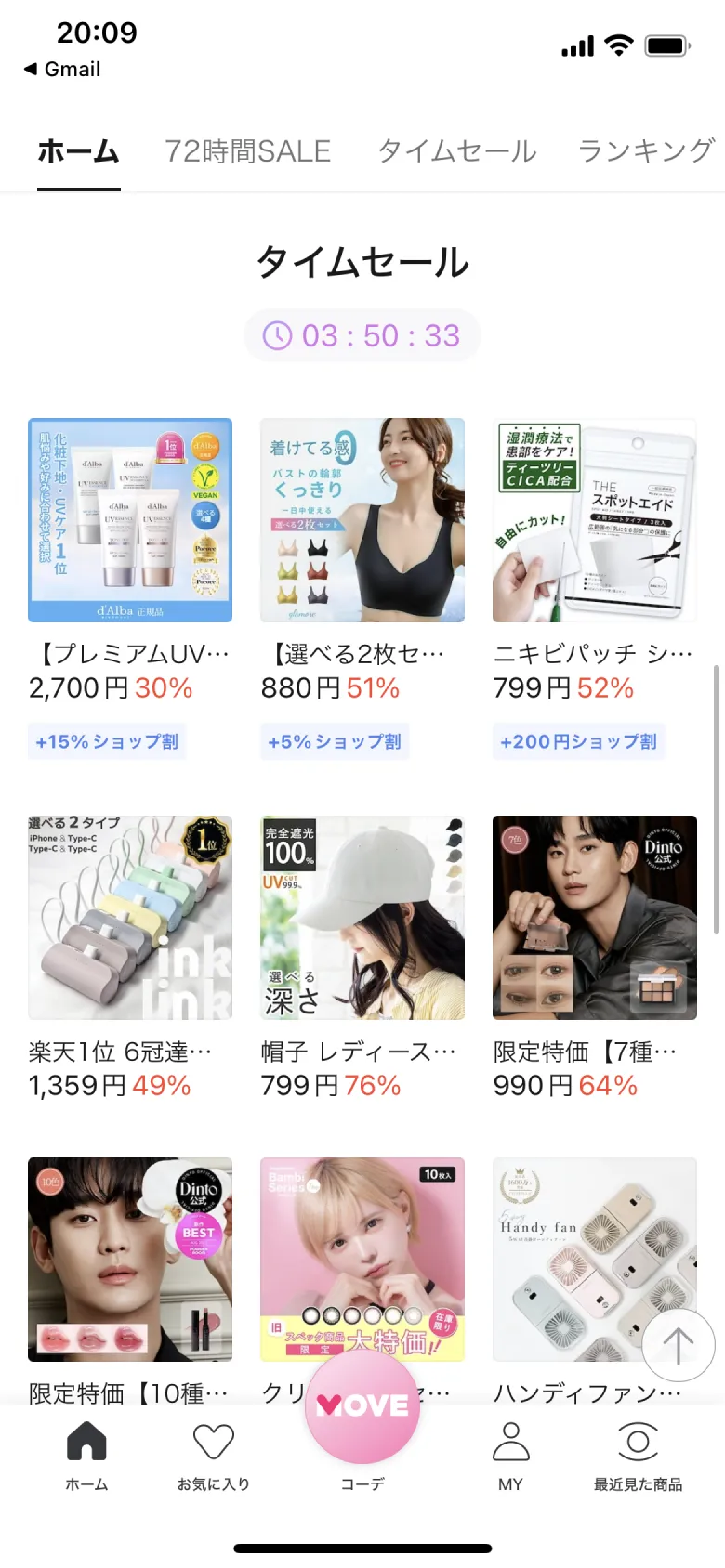
Task: Select the ホーム top tab
Action: click(79, 150)
